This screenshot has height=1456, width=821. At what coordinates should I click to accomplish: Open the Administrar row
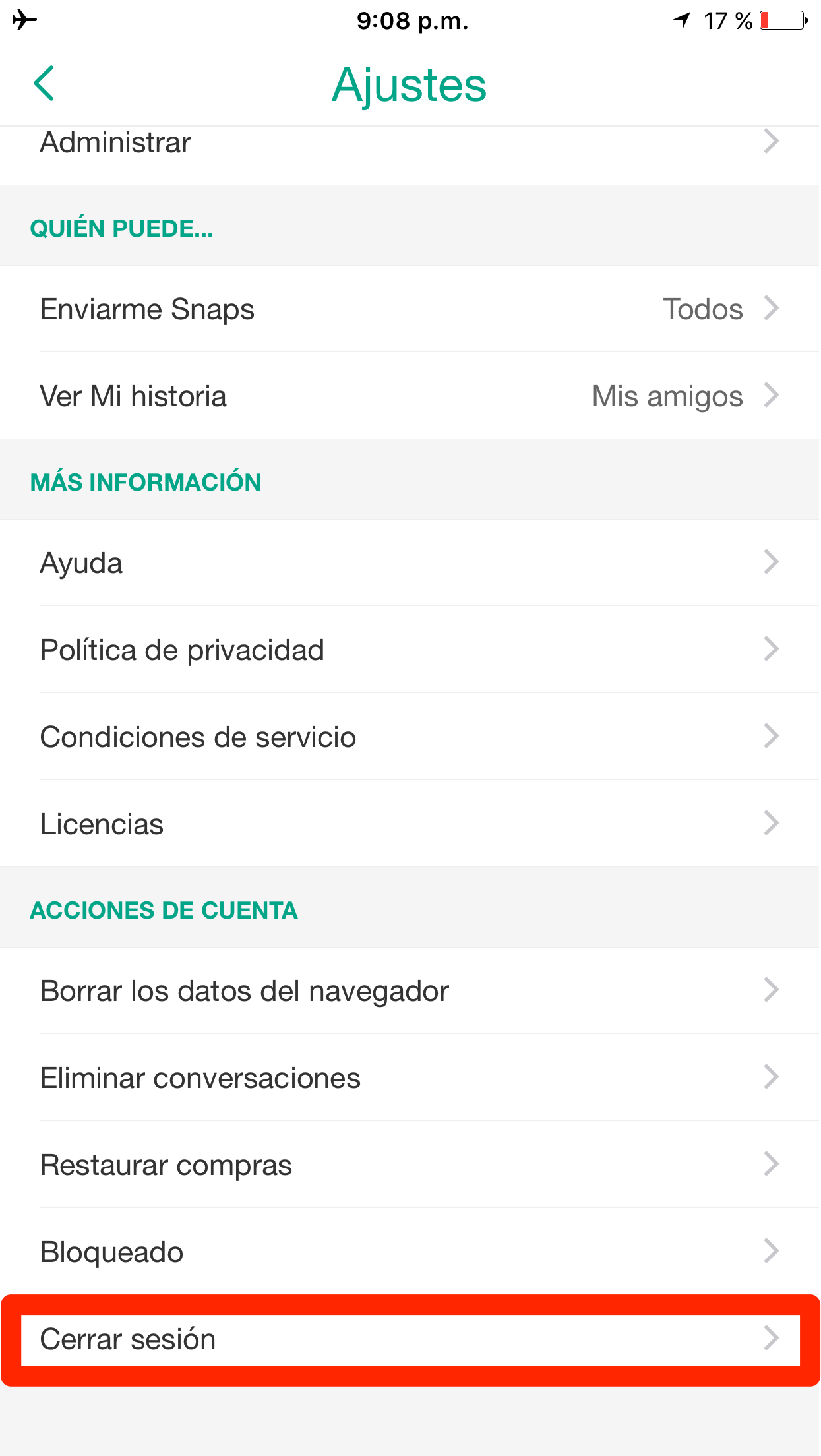409,144
